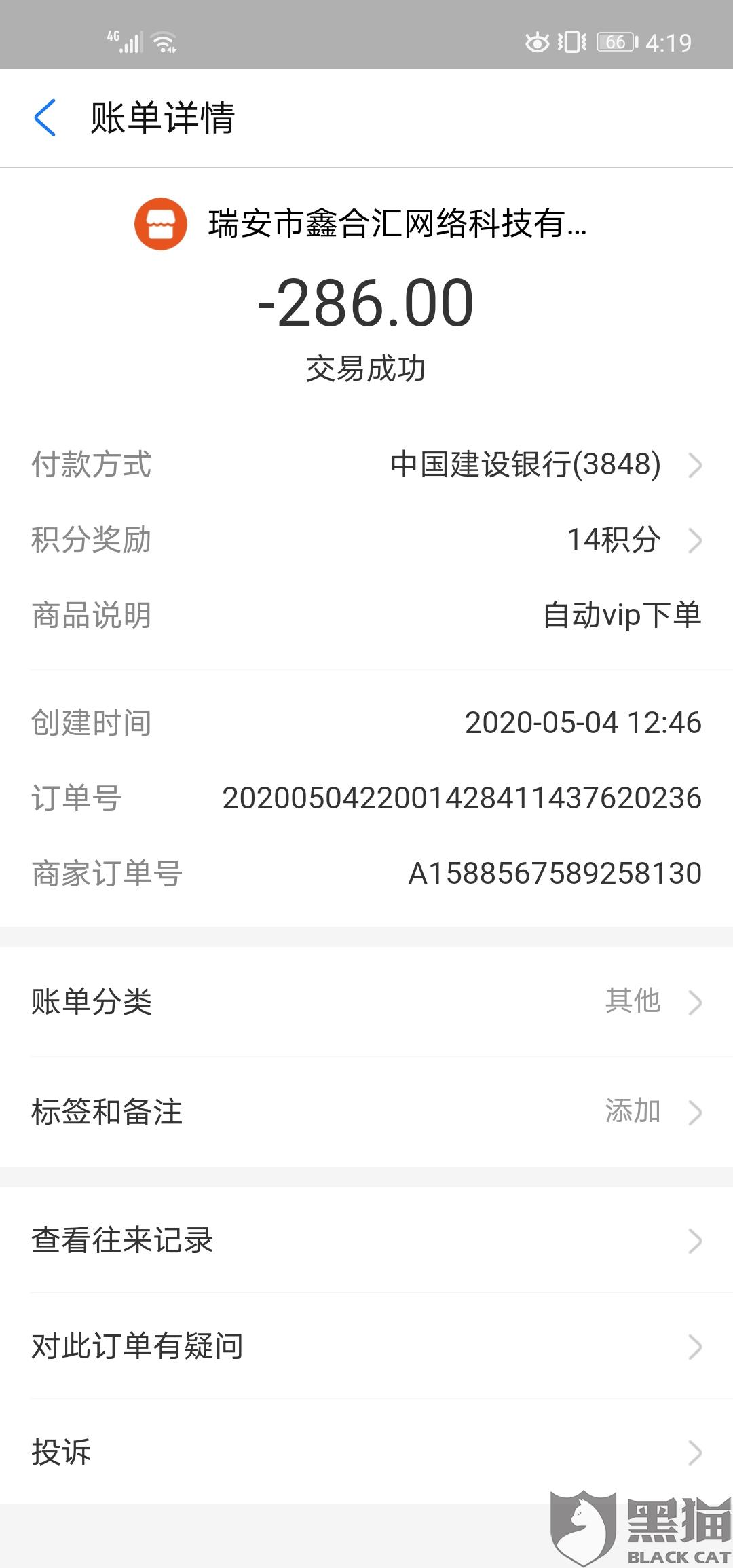Image resolution: width=733 pixels, height=1568 pixels.
Task: Add a tag in 标签和备注
Action: 366,1112
